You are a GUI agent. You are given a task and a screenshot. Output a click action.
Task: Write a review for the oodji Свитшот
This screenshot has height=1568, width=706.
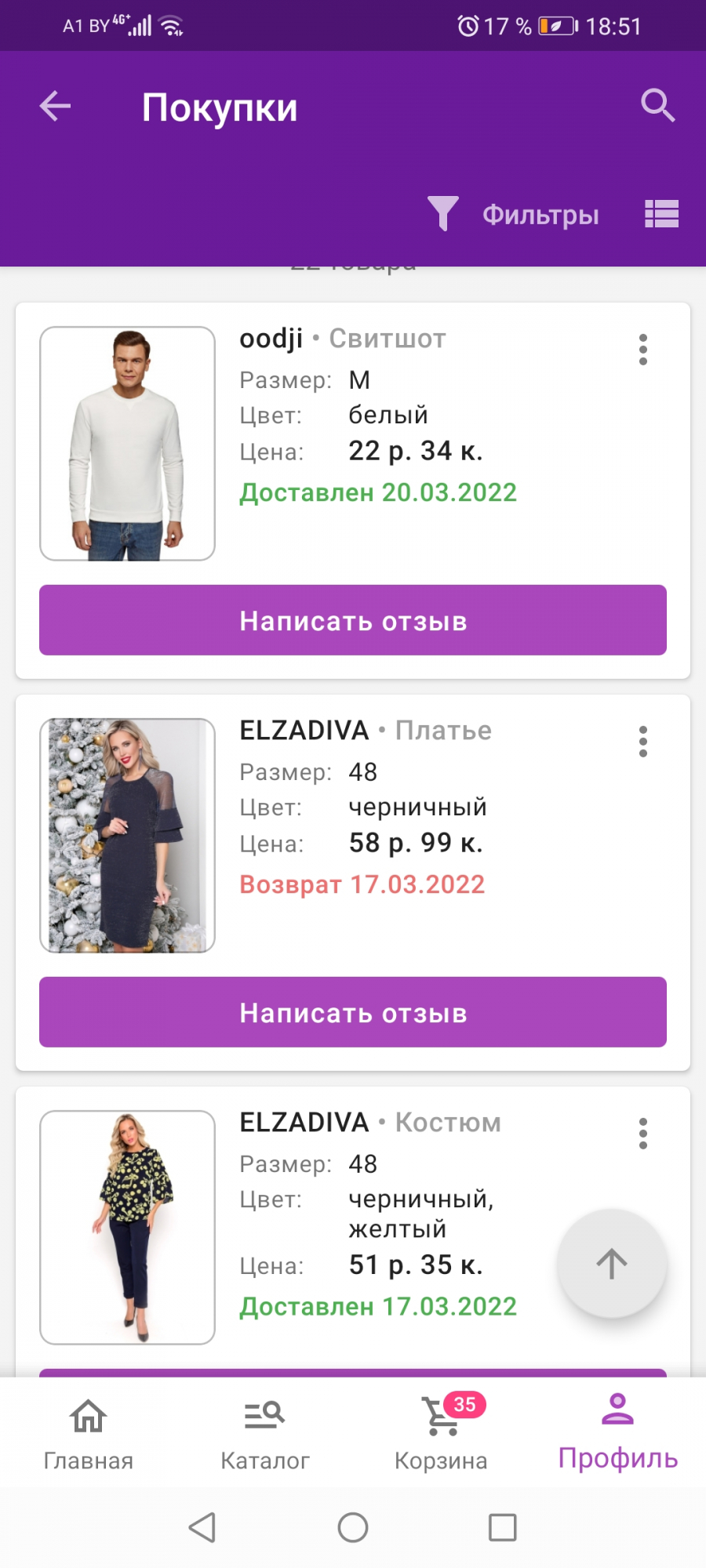[353, 620]
